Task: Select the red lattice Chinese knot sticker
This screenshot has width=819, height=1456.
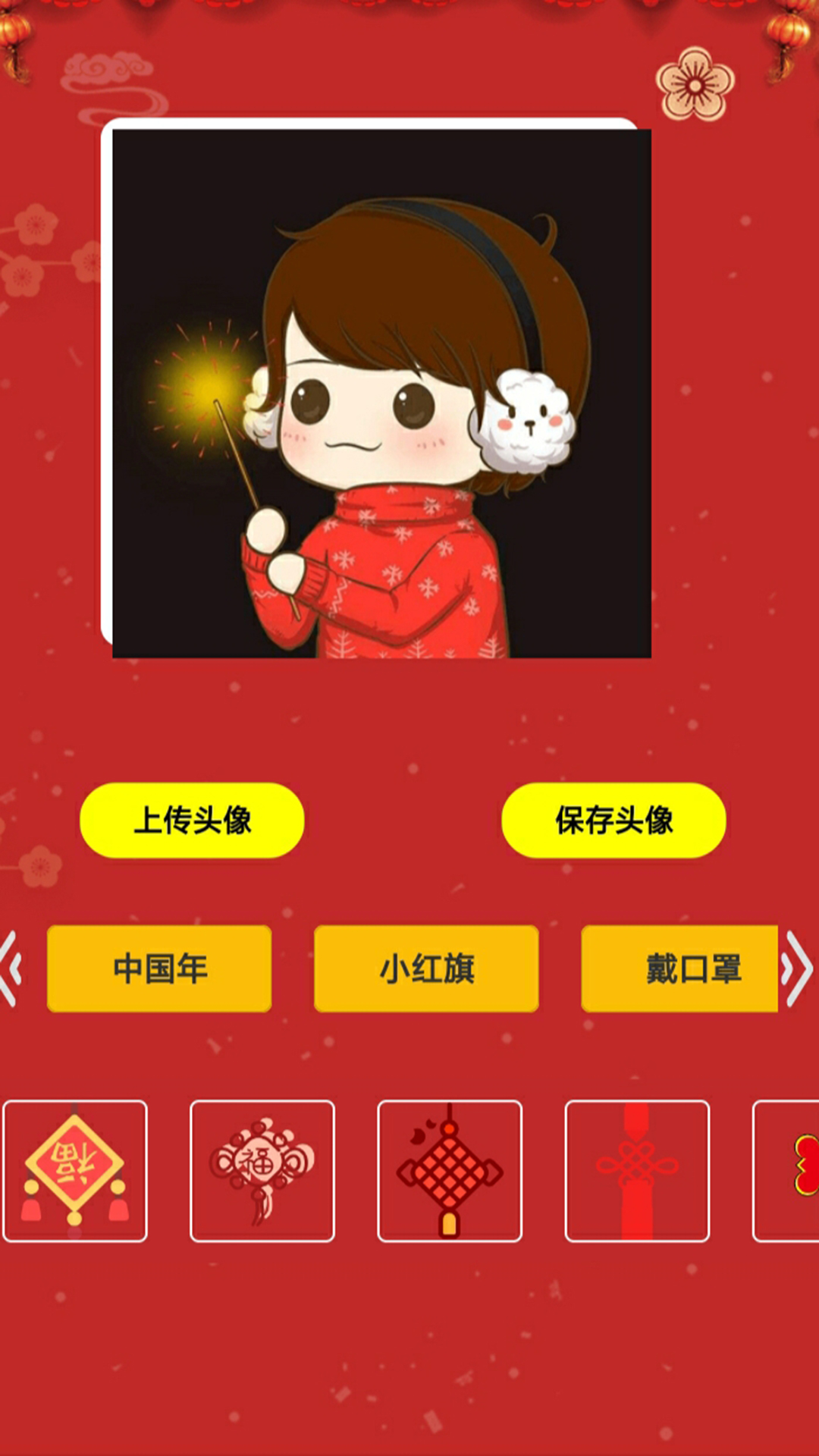Action: point(450,1171)
